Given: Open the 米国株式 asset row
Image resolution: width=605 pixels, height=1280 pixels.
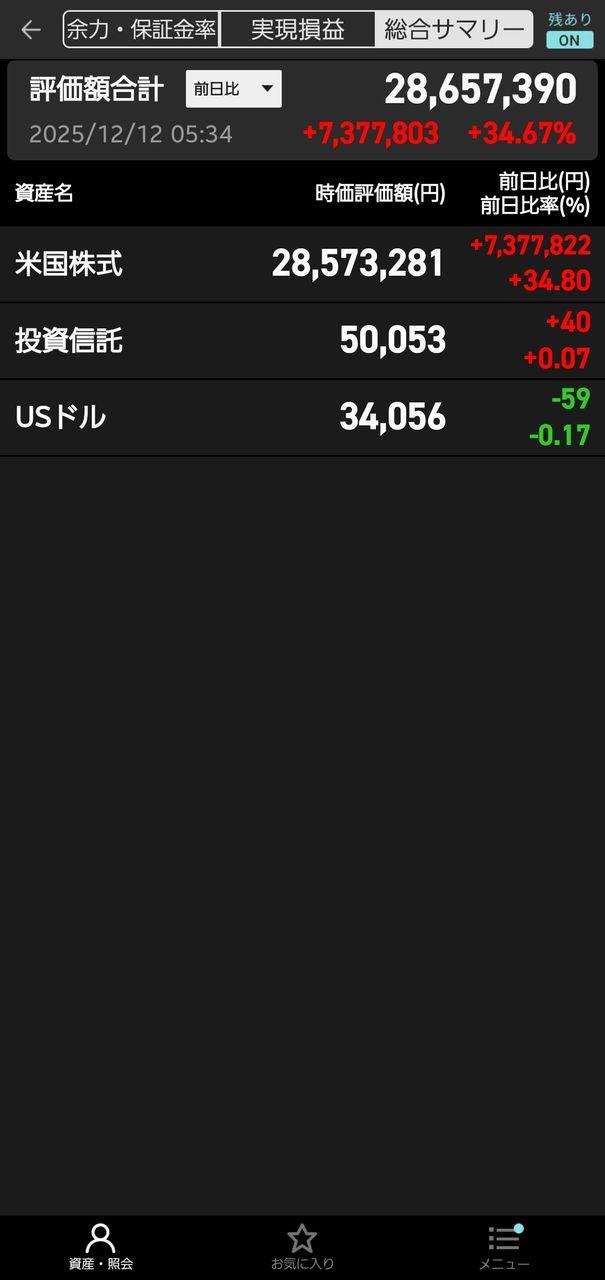Looking at the screenshot, I should click(302, 264).
